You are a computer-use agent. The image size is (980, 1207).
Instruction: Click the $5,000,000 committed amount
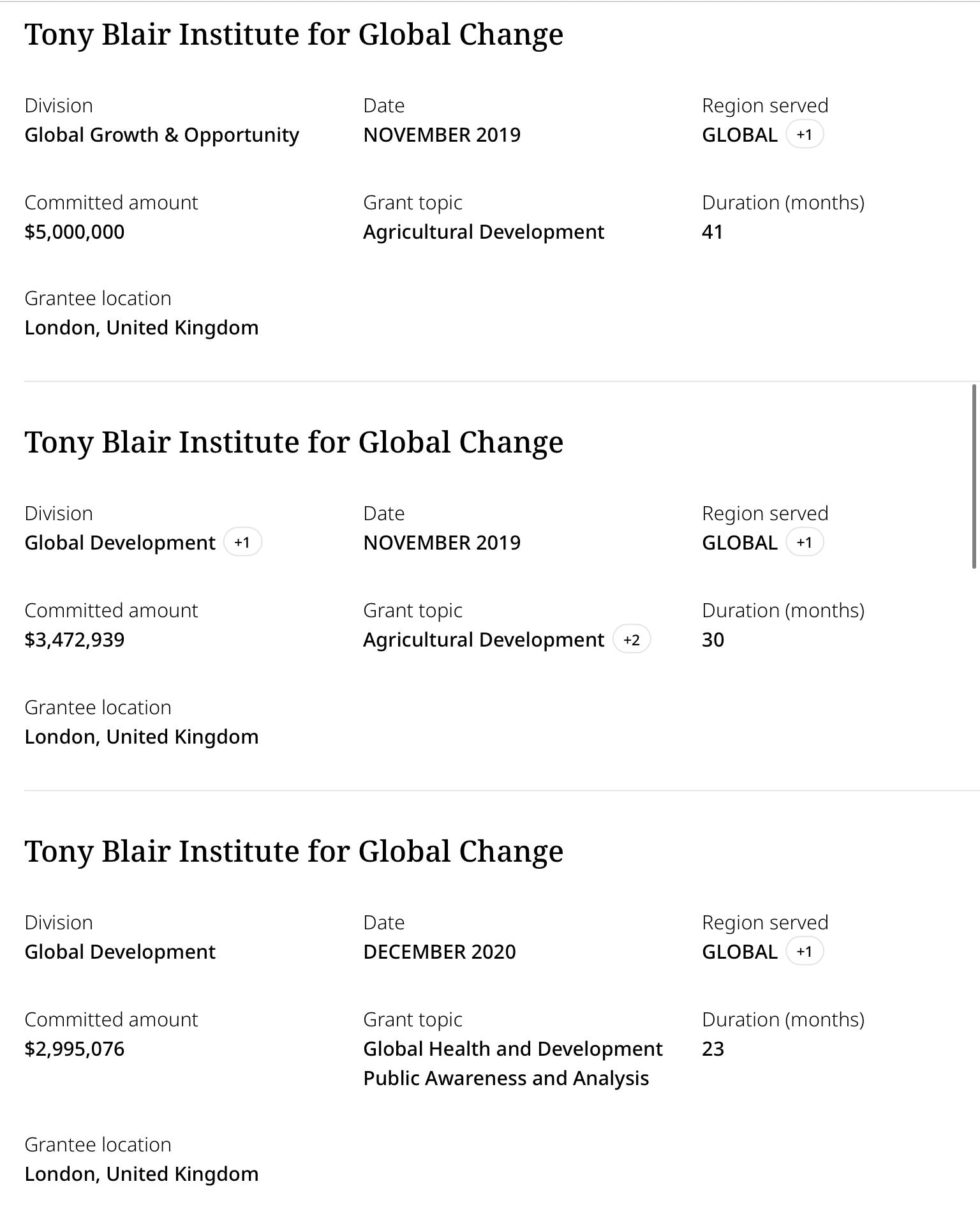[x=74, y=232]
